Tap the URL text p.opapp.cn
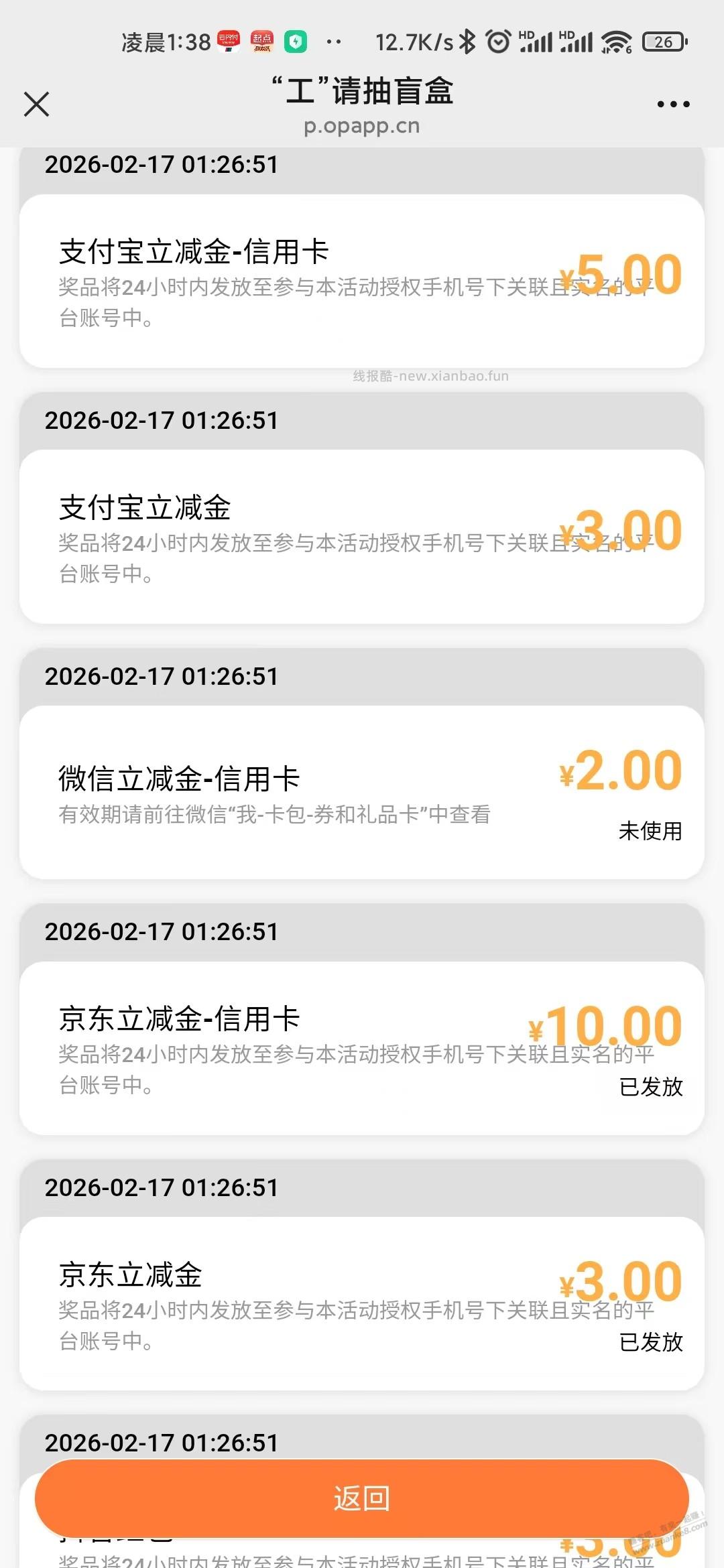This screenshot has width=724, height=1568. (362, 126)
